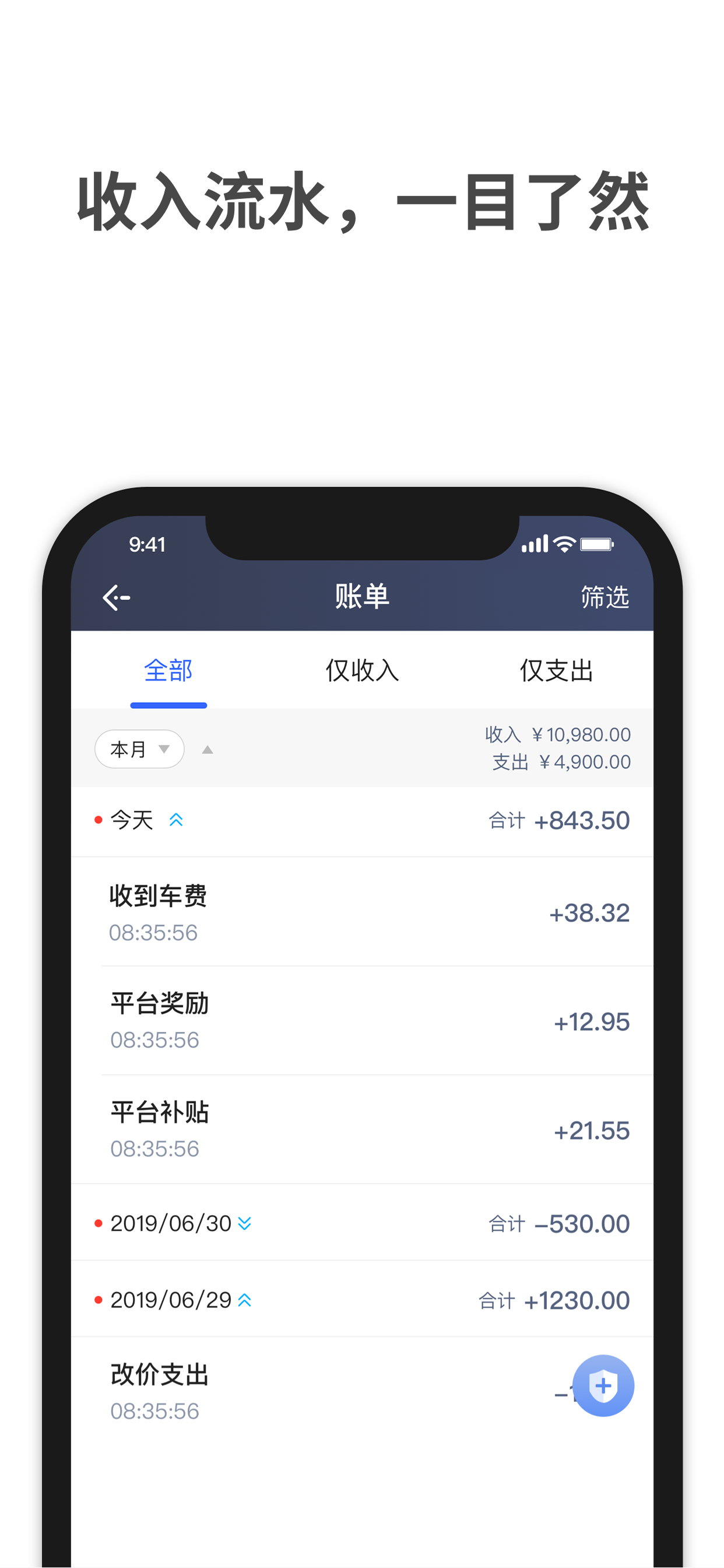The height and width of the screenshot is (1568, 724).
Task: Click the red dot beside 2019/06/29
Action: [98, 1300]
